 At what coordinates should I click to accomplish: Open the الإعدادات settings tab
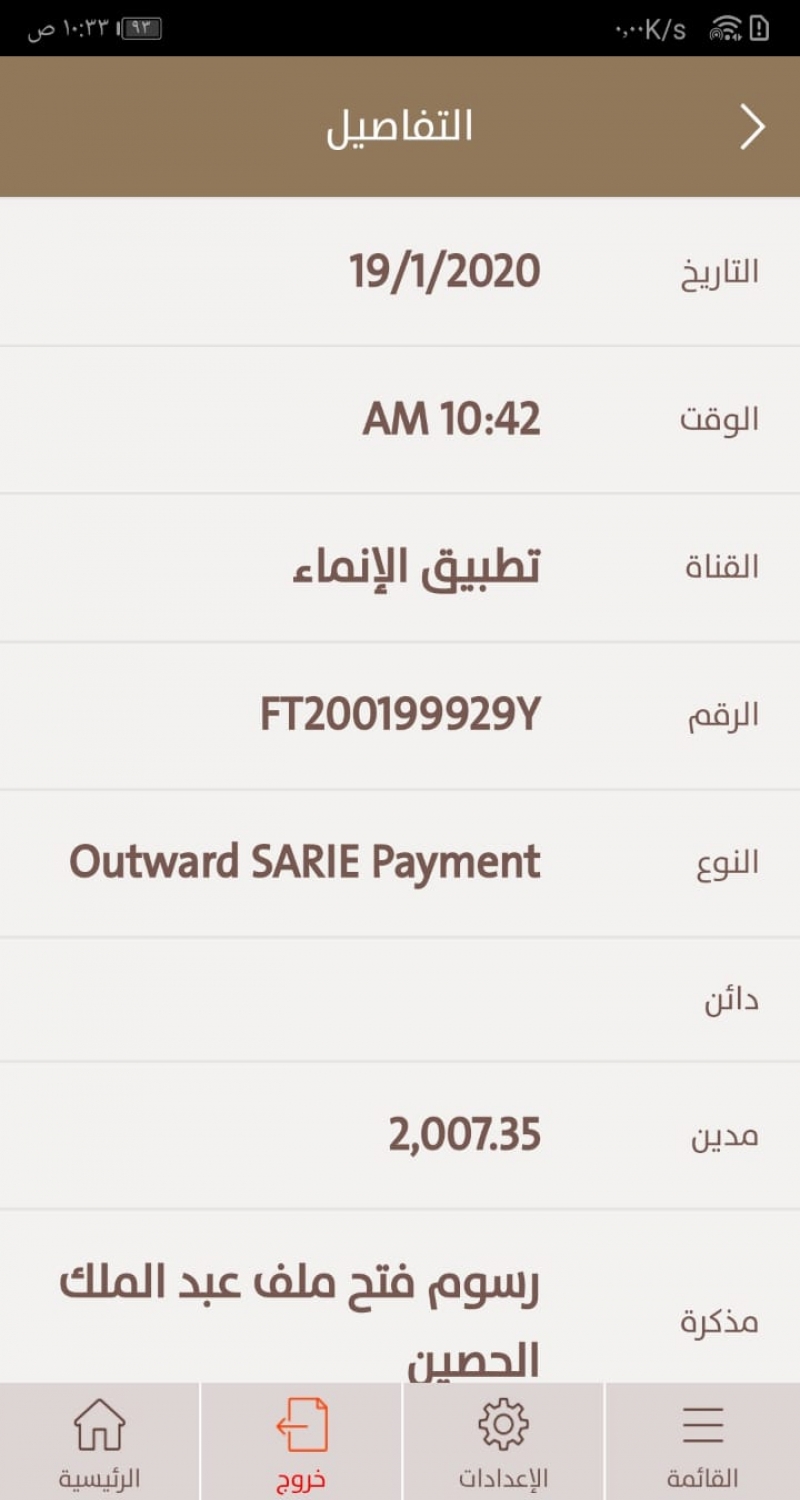tap(503, 1441)
